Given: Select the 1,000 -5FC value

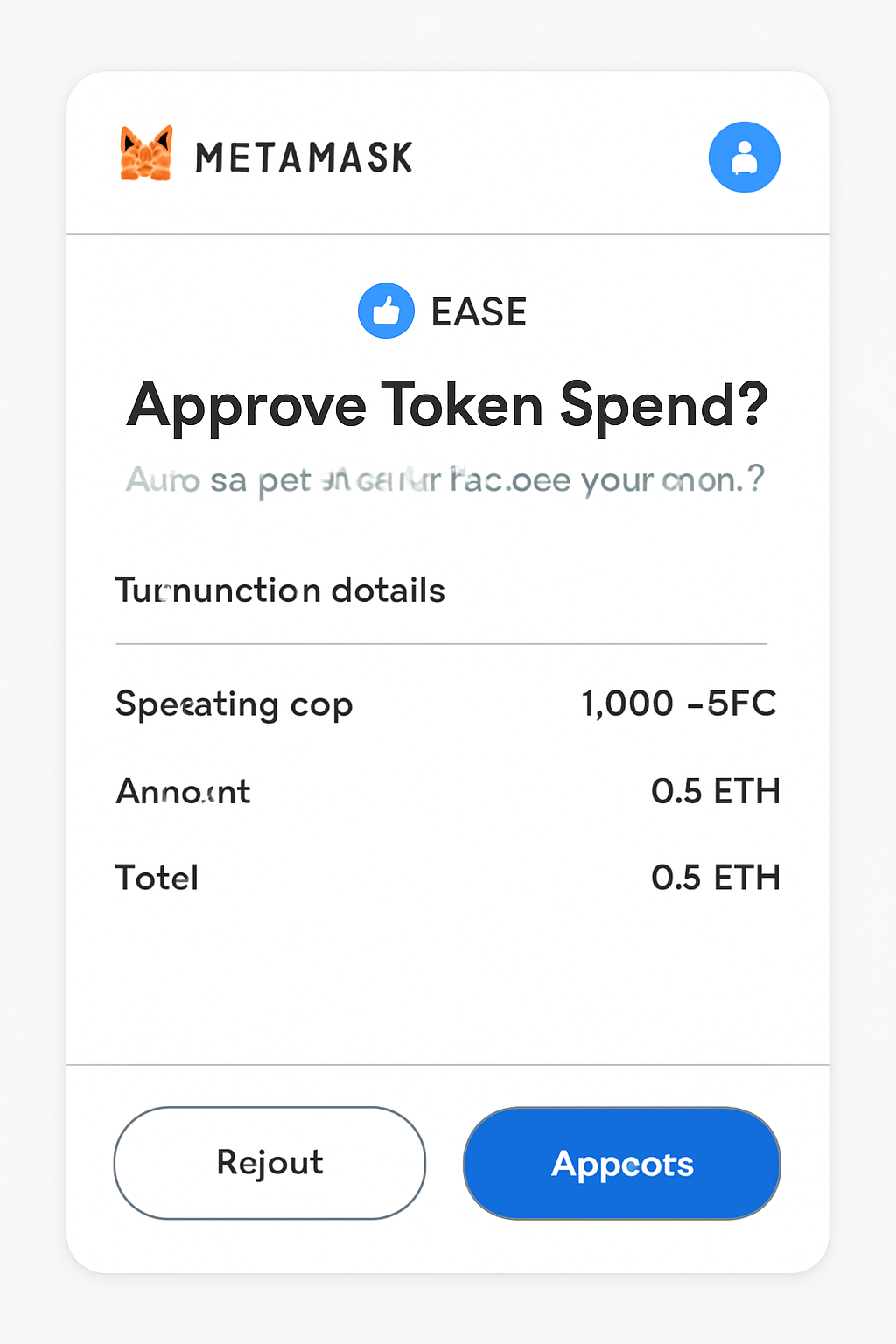Looking at the screenshot, I should (679, 703).
